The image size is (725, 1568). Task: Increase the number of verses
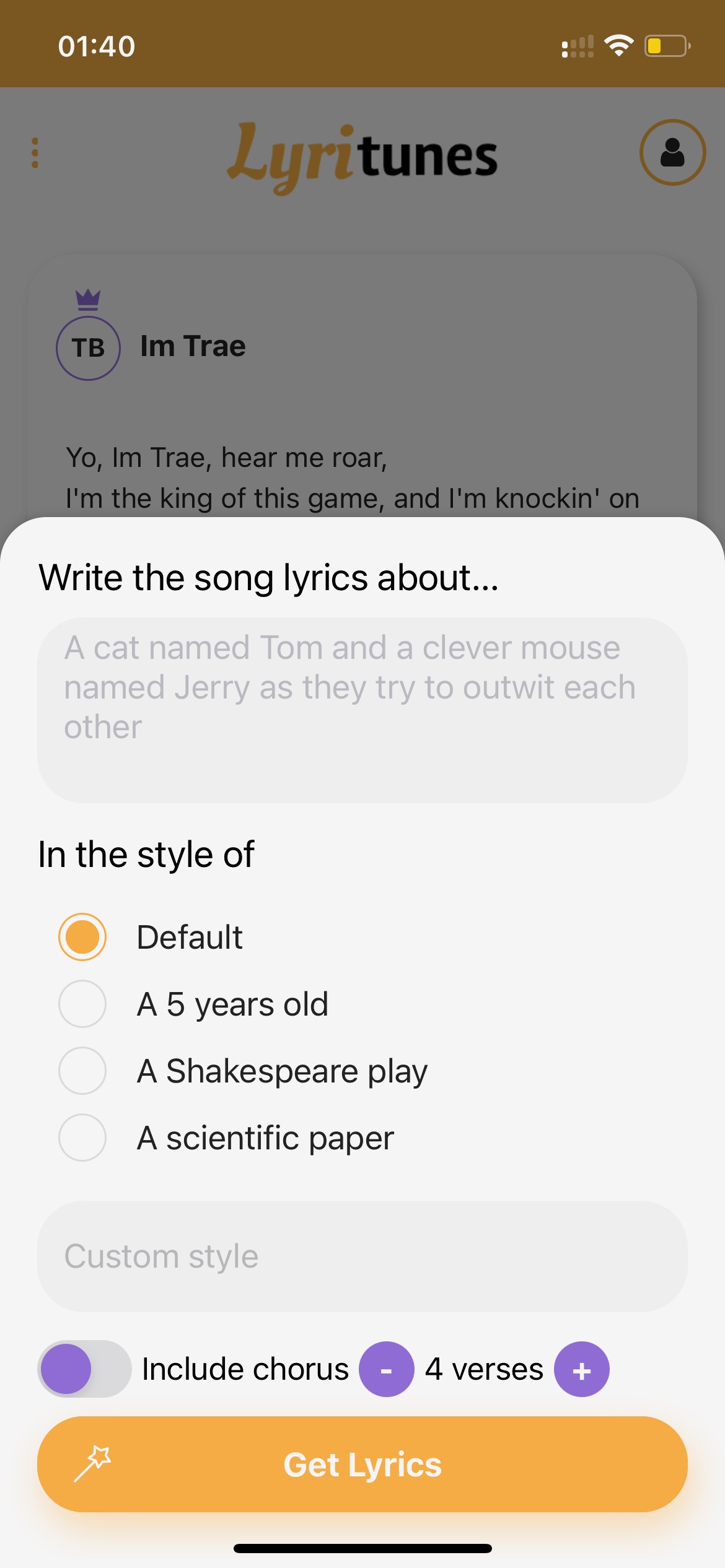582,1369
